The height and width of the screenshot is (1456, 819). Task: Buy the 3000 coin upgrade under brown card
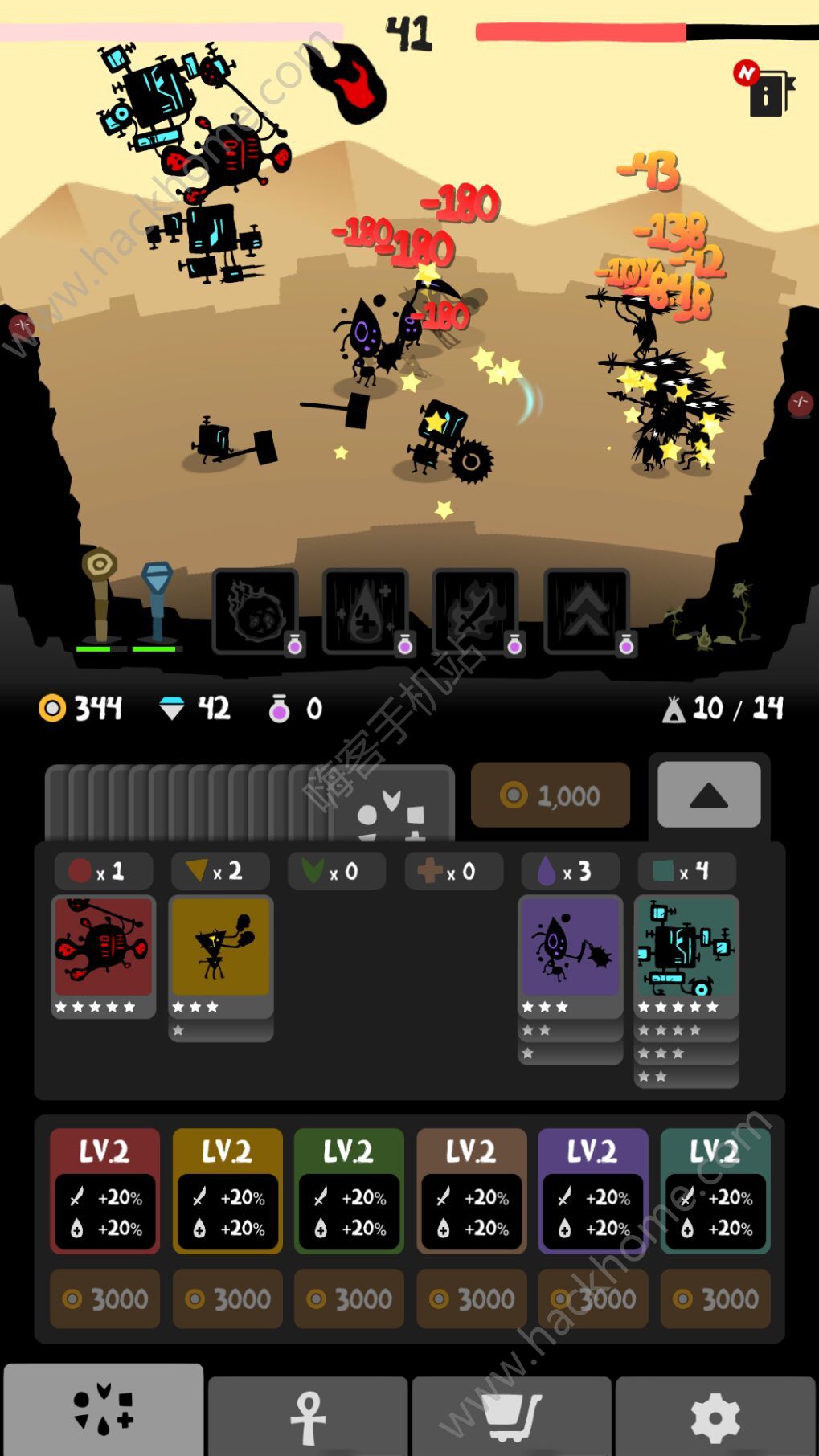[472, 1299]
